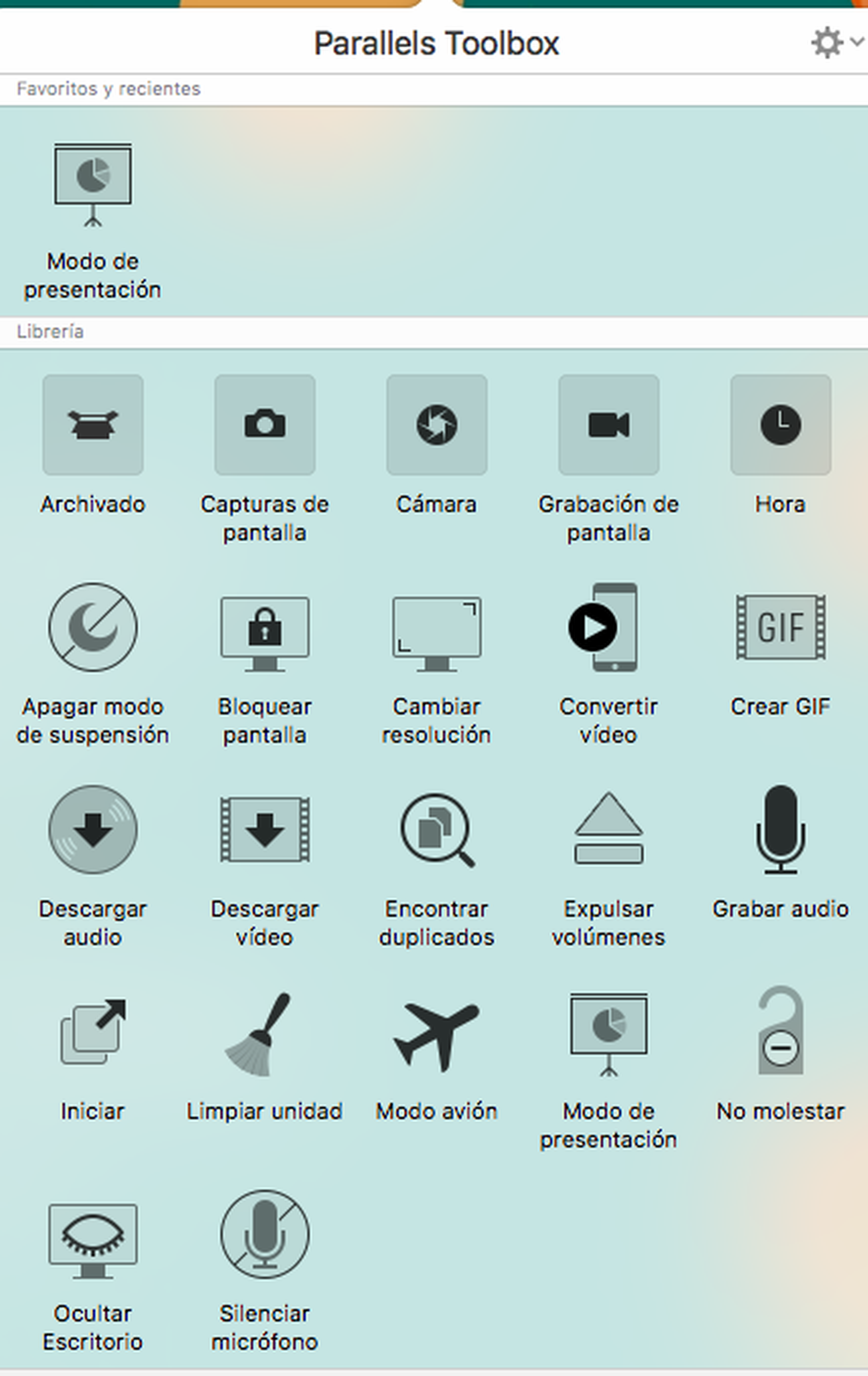Start Grabar audio

pyautogui.click(x=781, y=830)
